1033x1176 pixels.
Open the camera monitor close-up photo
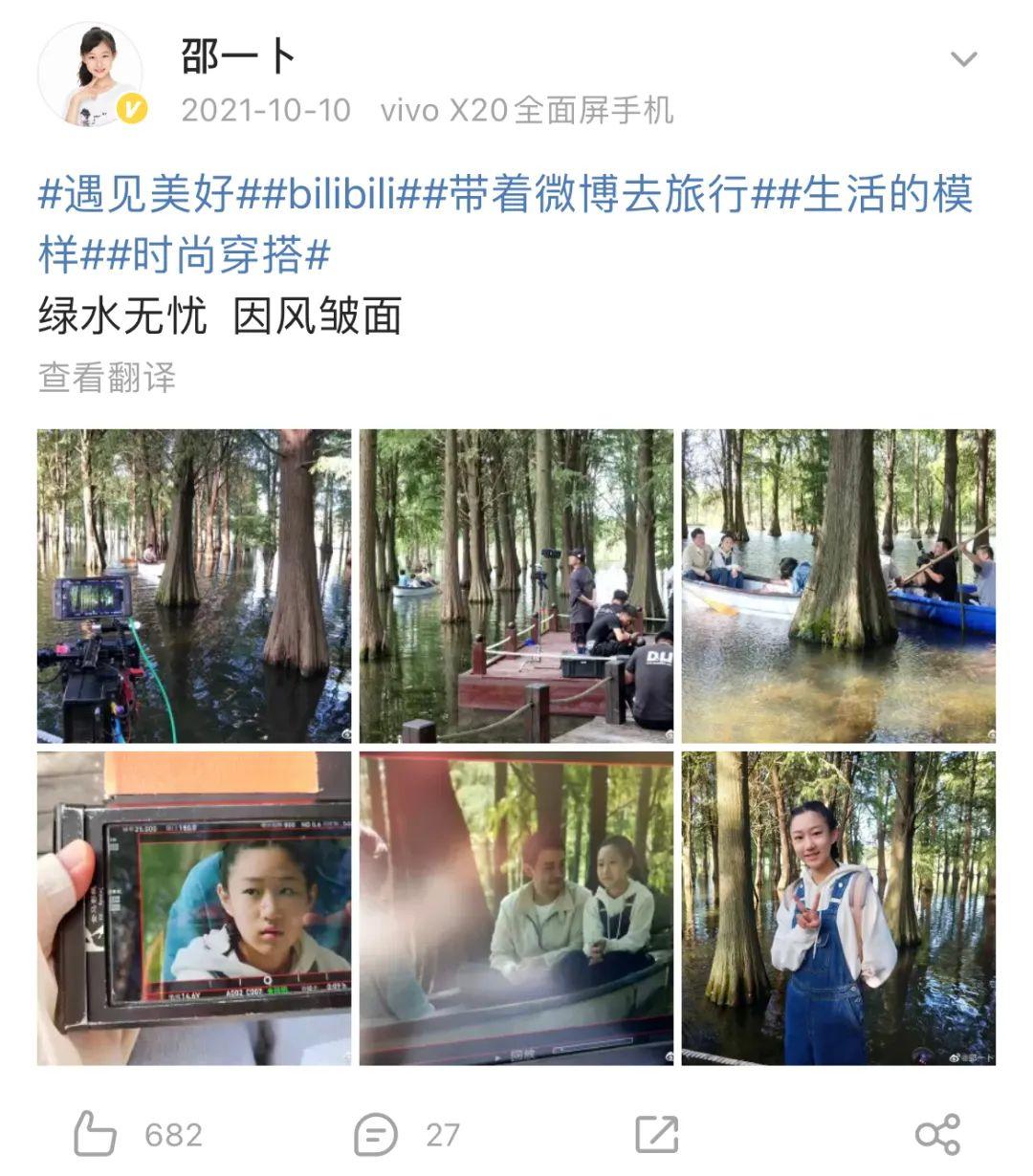point(194,908)
